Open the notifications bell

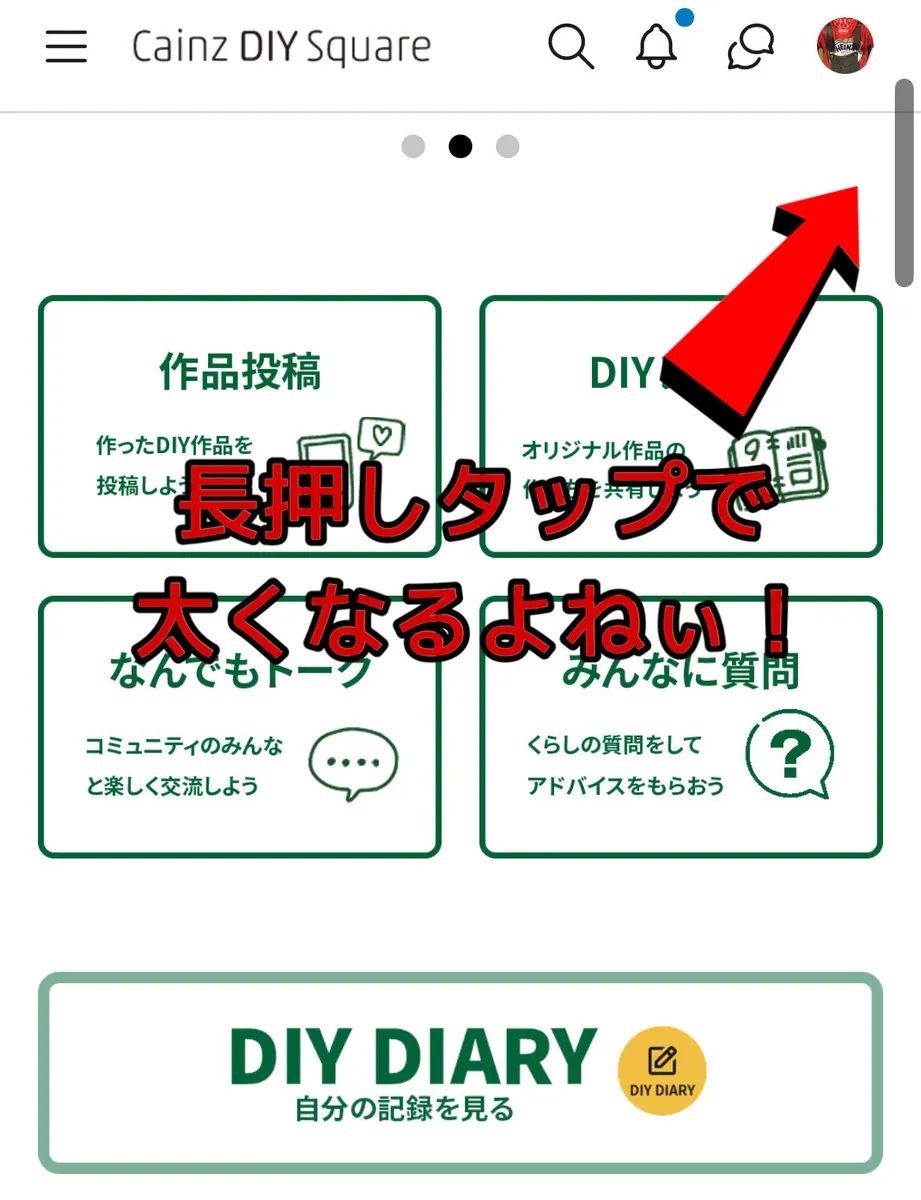click(656, 47)
